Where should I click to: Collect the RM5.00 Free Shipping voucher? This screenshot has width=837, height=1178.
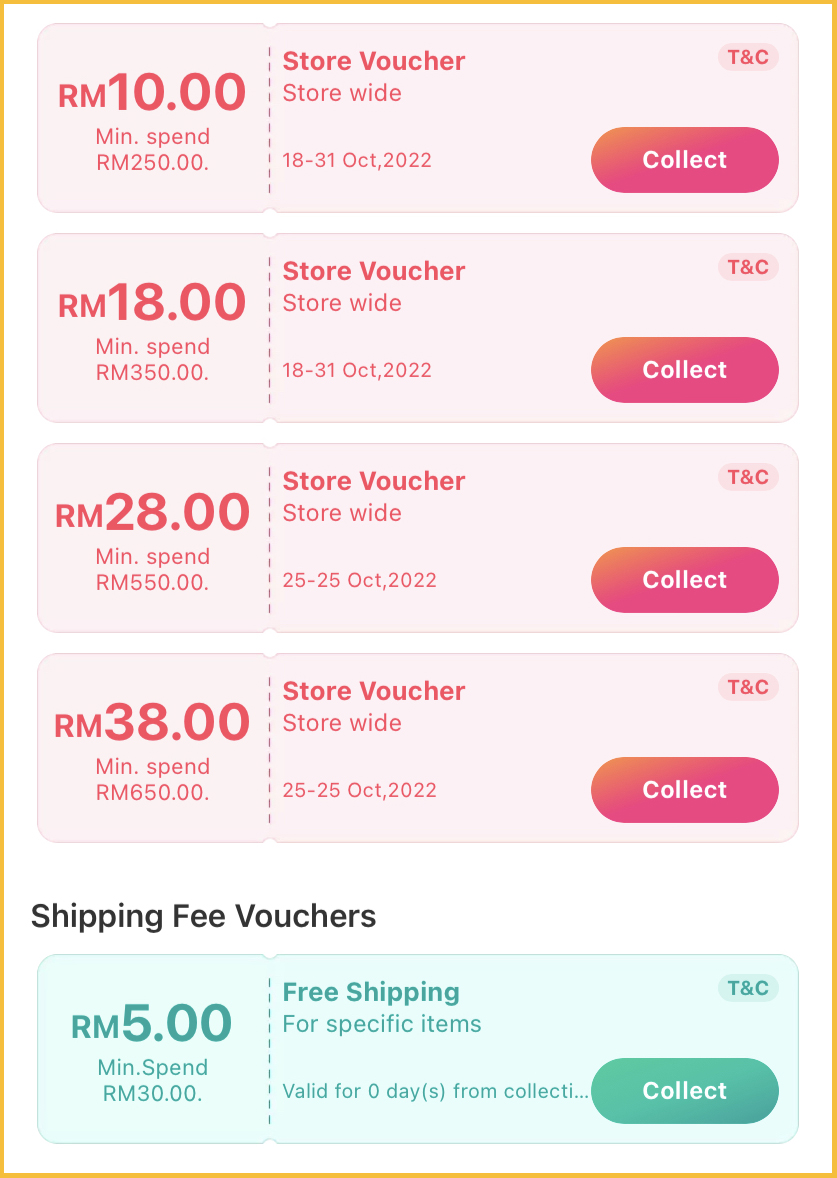[685, 1091]
